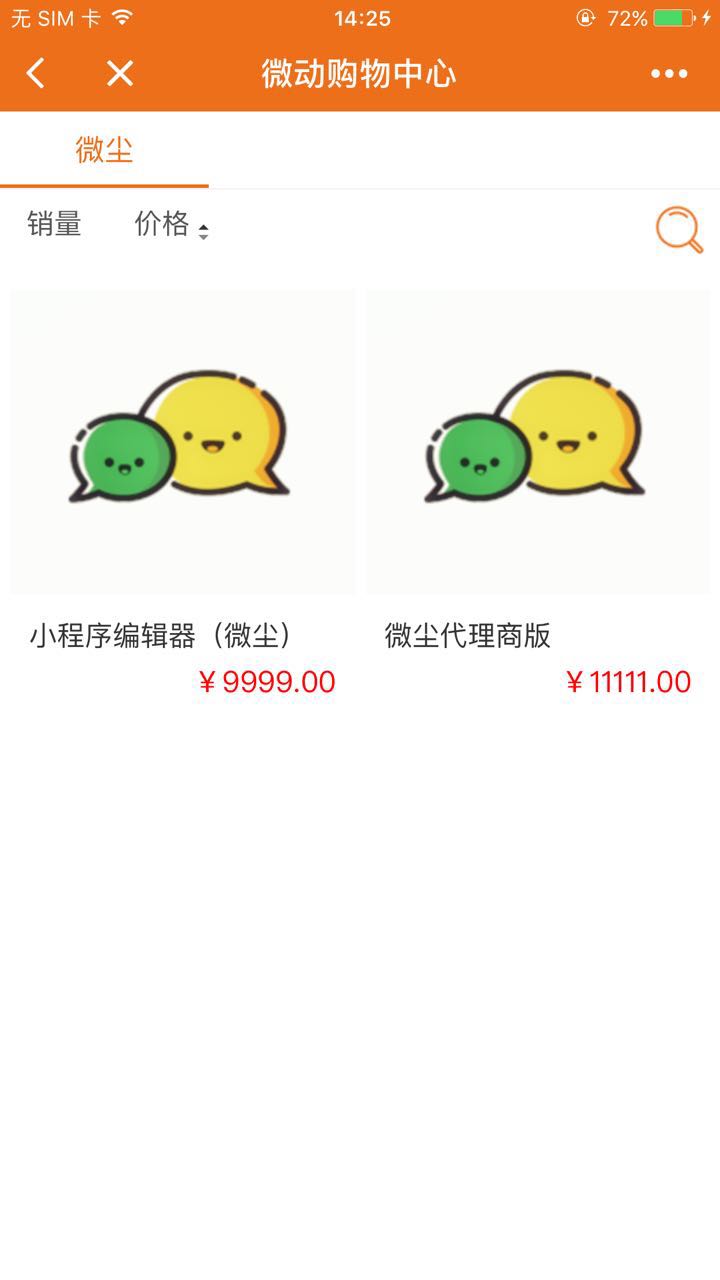
Task: Tap the orange search magnifier
Action: point(679,230)
